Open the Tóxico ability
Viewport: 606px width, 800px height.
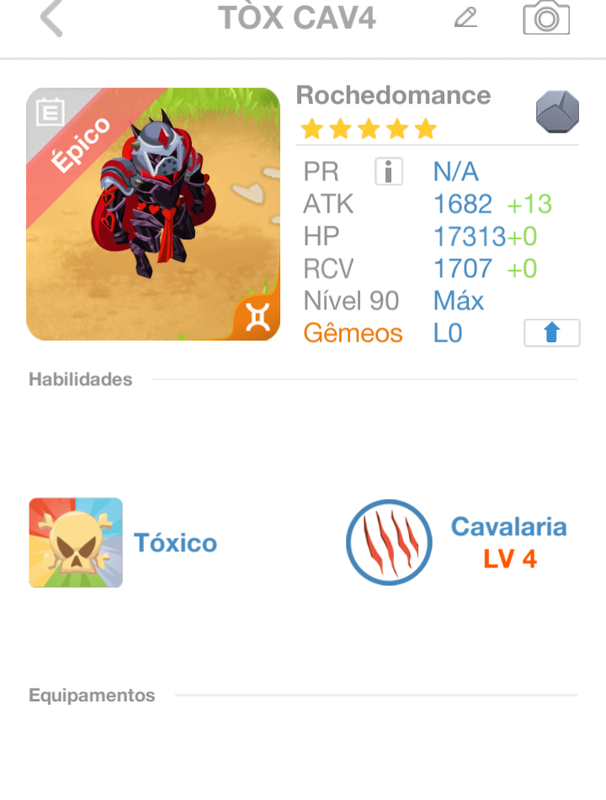pos(76,542)
